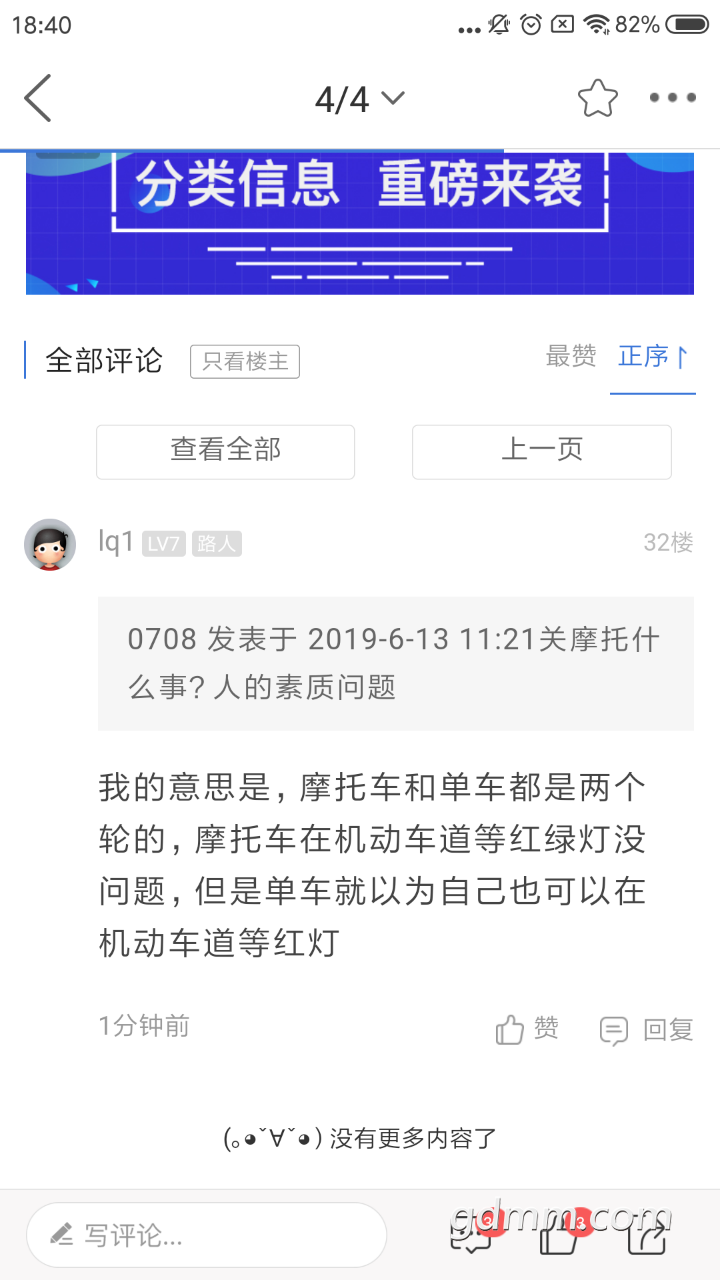Open the three-dot overflow menu

click(x=672, y=98)
